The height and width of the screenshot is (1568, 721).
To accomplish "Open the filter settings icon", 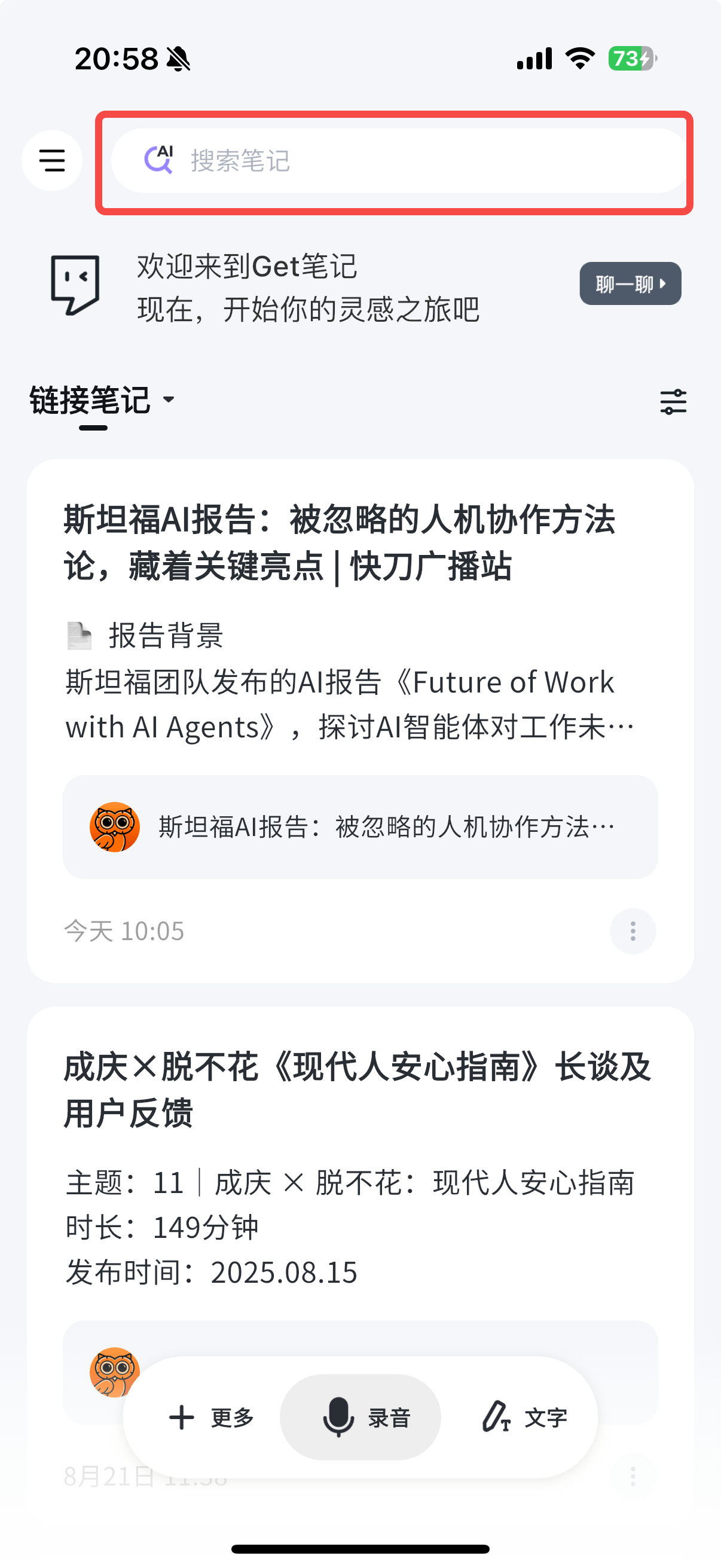I will [673, 402].
